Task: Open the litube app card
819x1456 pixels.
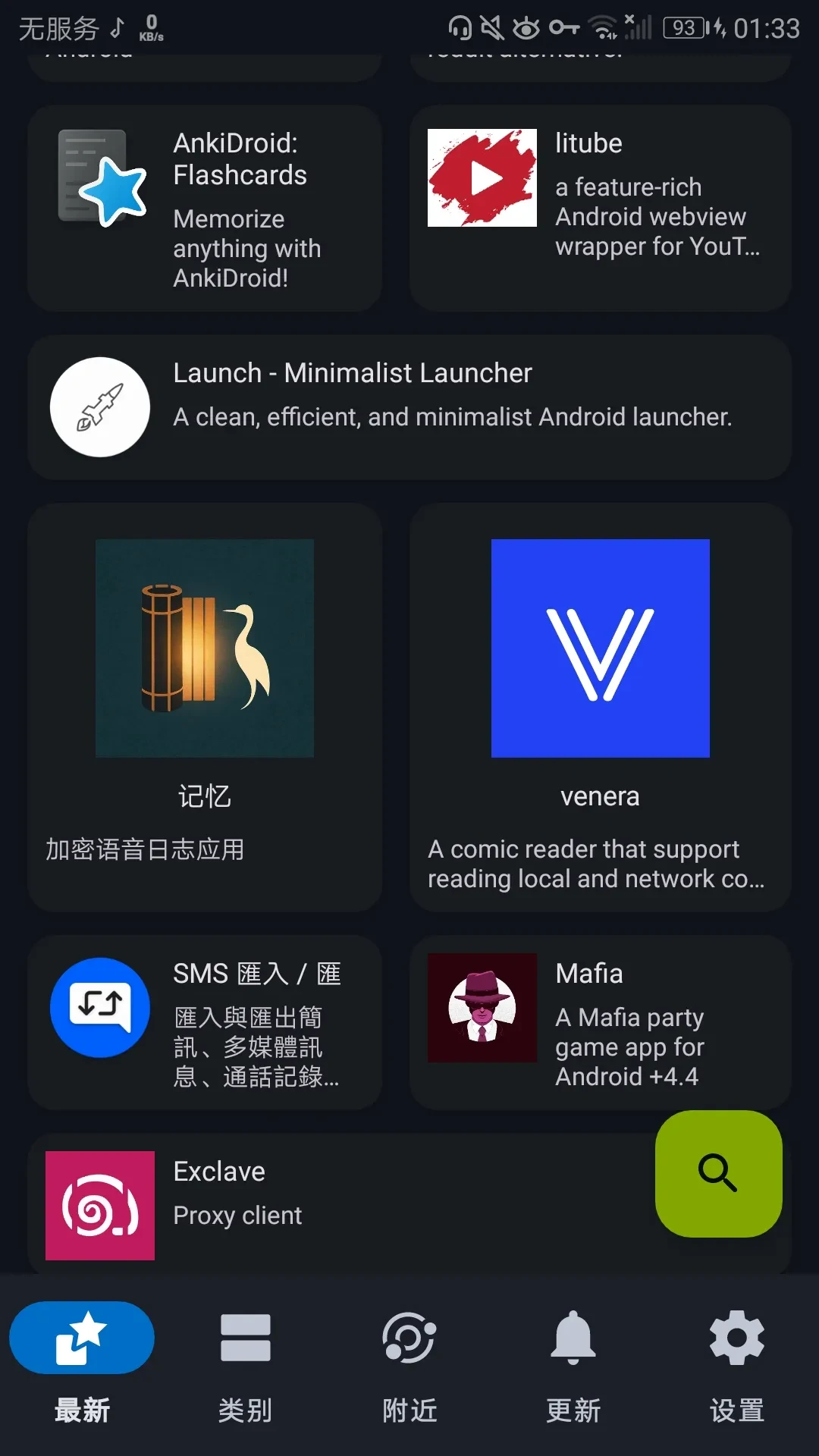Action: coord(600,209)
